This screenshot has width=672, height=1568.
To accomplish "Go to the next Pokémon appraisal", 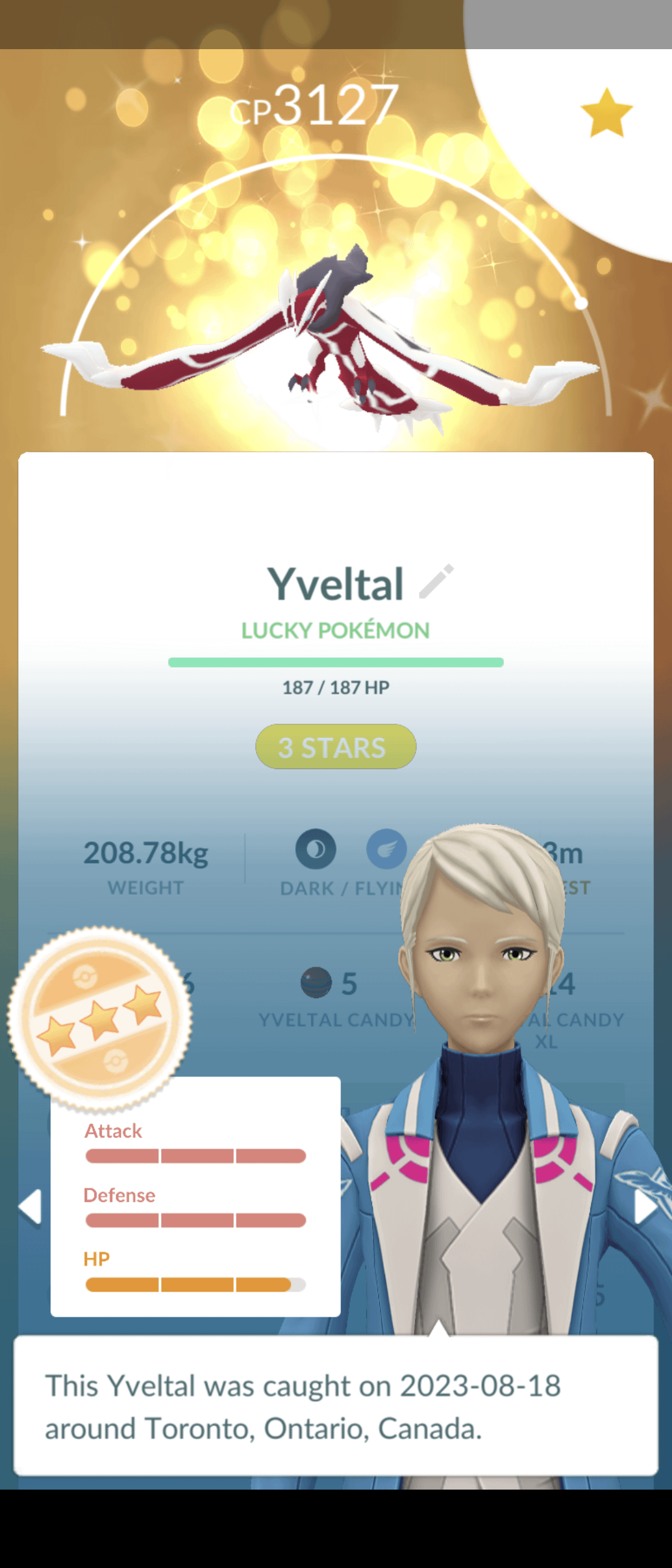I will click(x=645, y=1206).
